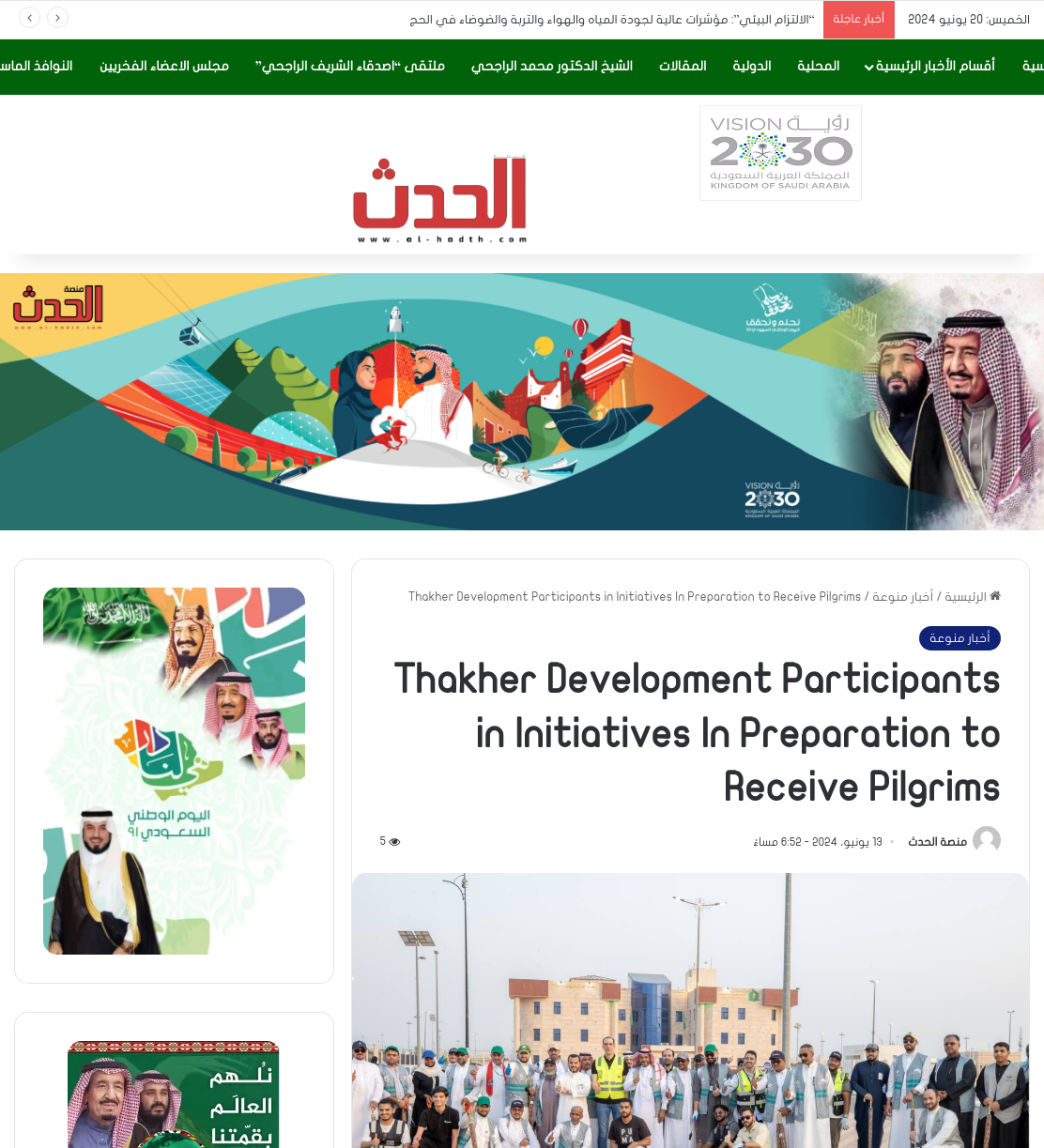Tap the red الحدث site logo
The width and height of the screenshot is (1044, 1148).
click(440, 198)
